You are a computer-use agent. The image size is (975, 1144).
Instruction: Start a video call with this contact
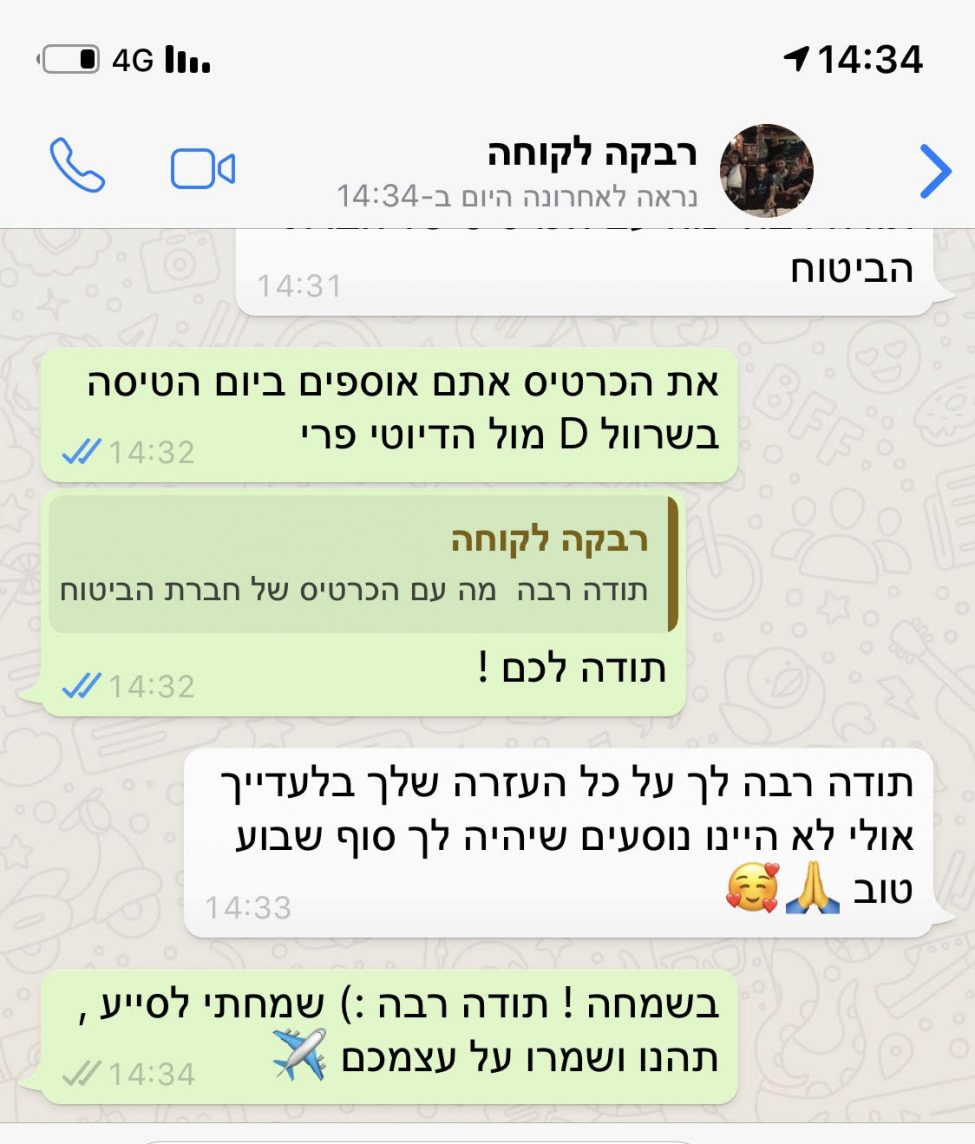202,169
